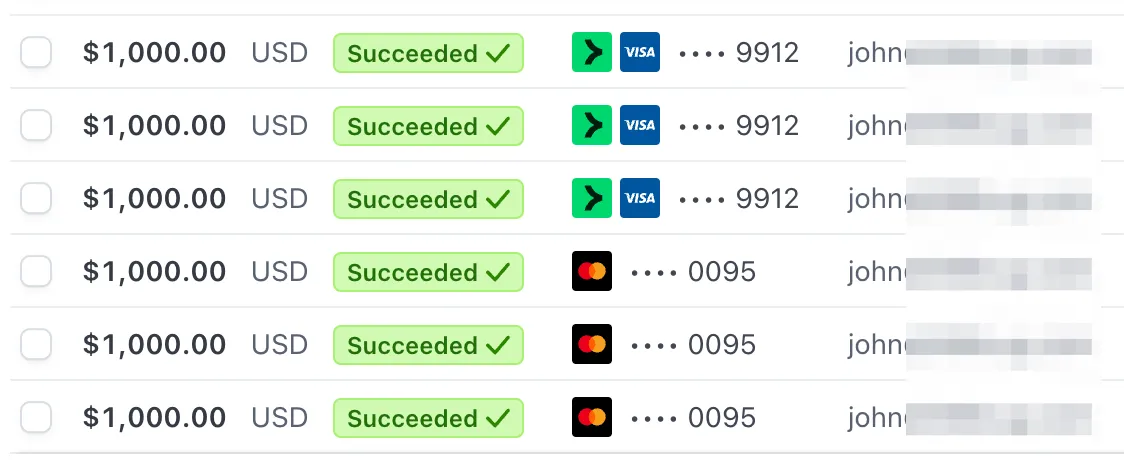Select the checkbox of the first Visa 9912 payment
This screenshot has height=468, width=1124.
point(36,52)
